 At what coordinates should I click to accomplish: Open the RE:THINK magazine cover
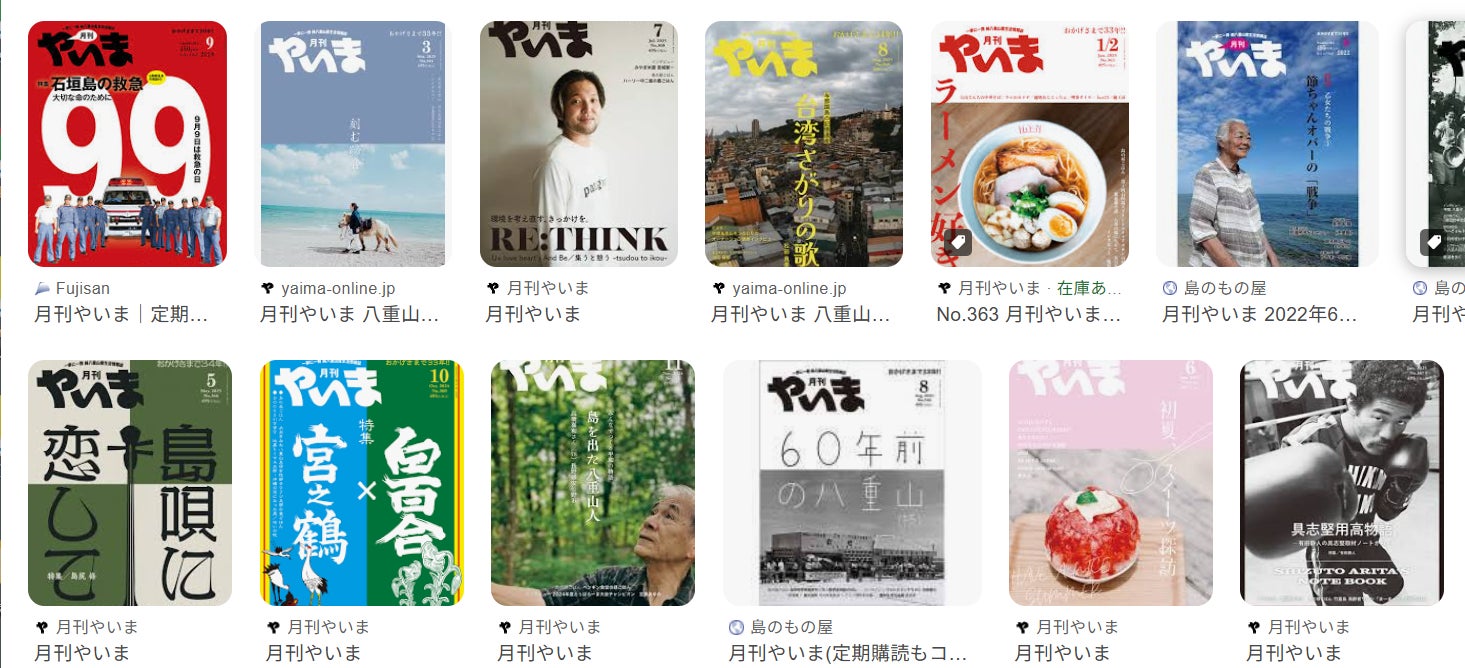578,144
